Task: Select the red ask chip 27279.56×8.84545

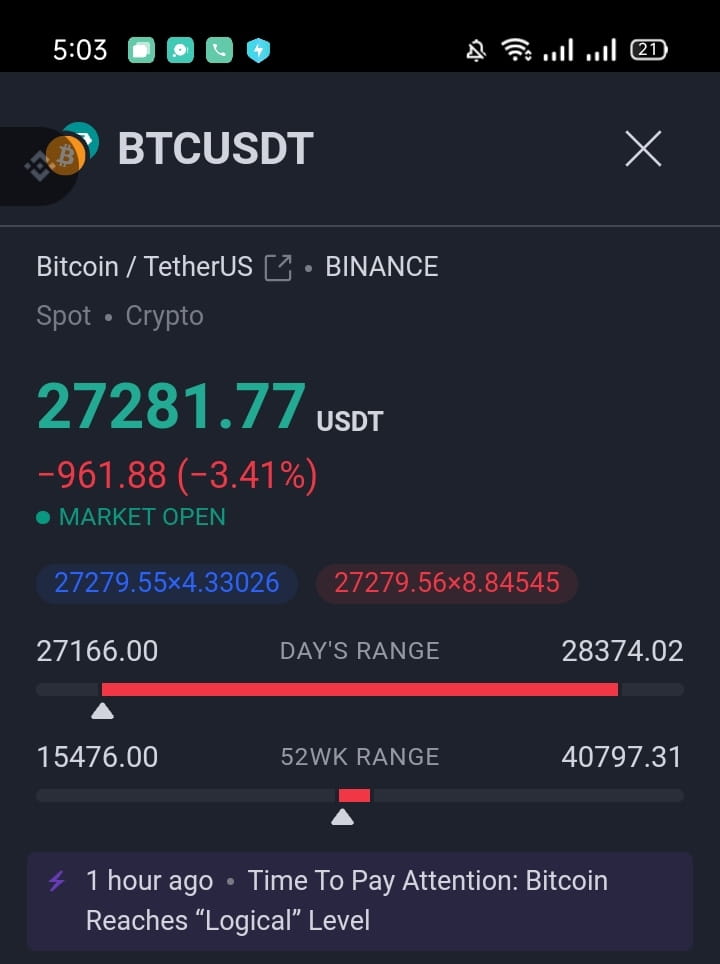Action: 447,583
